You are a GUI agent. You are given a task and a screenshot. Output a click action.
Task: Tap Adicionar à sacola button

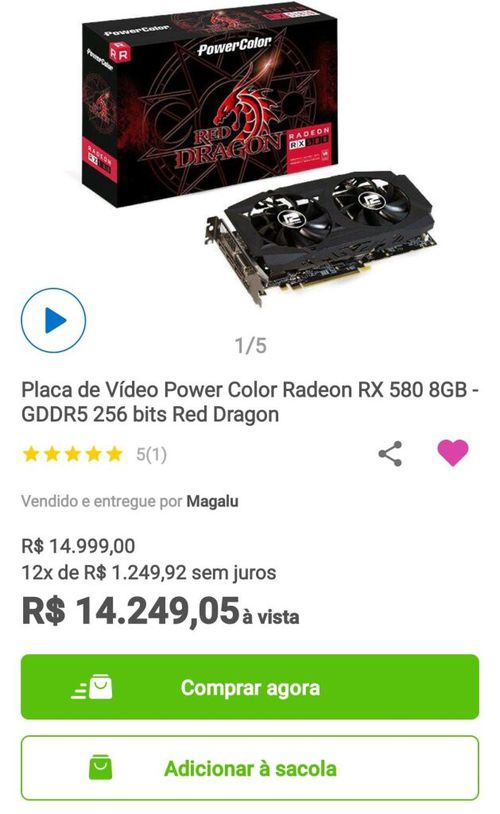[250, 768]
